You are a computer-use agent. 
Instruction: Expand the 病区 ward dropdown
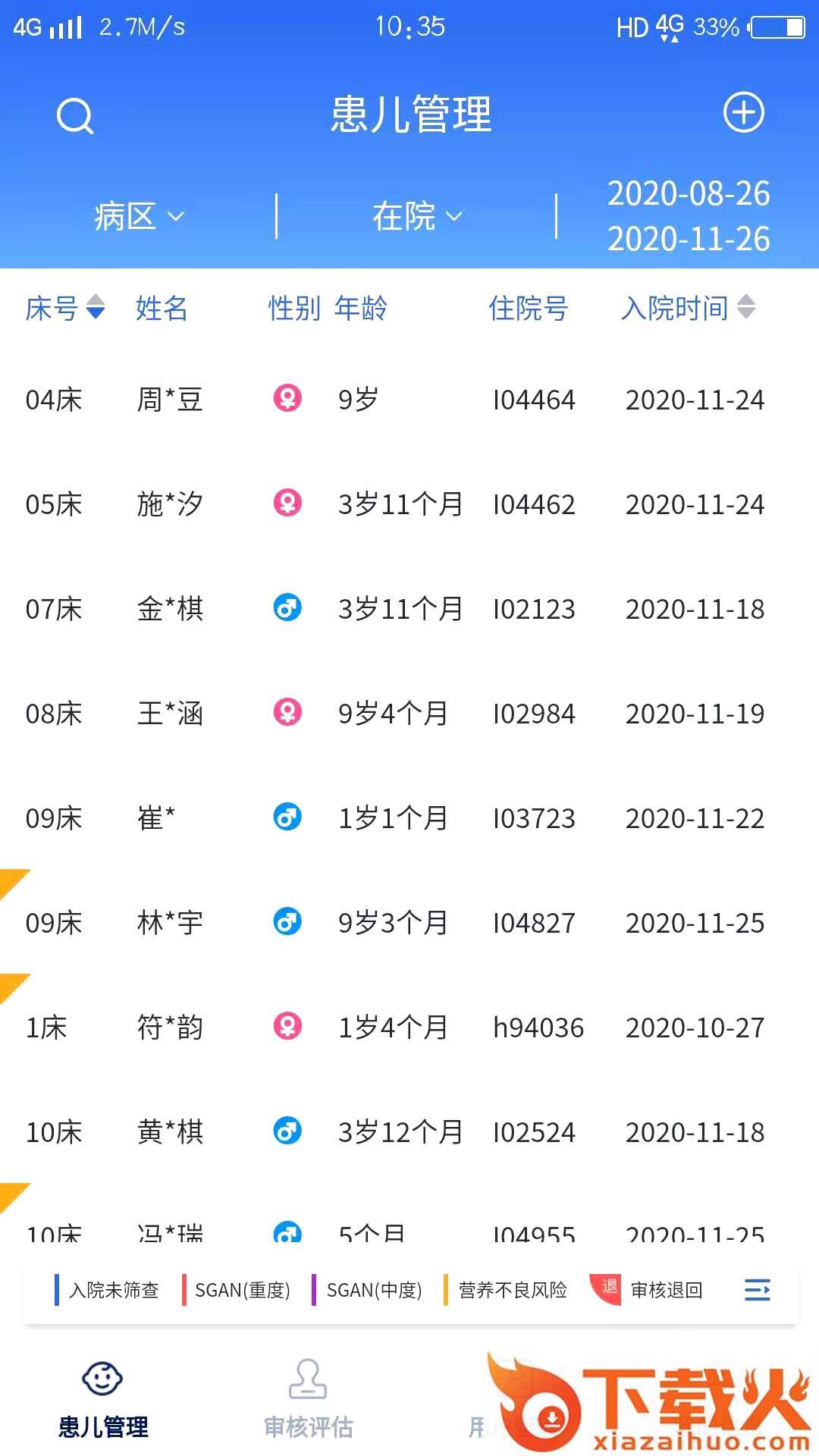pos(139,217)
